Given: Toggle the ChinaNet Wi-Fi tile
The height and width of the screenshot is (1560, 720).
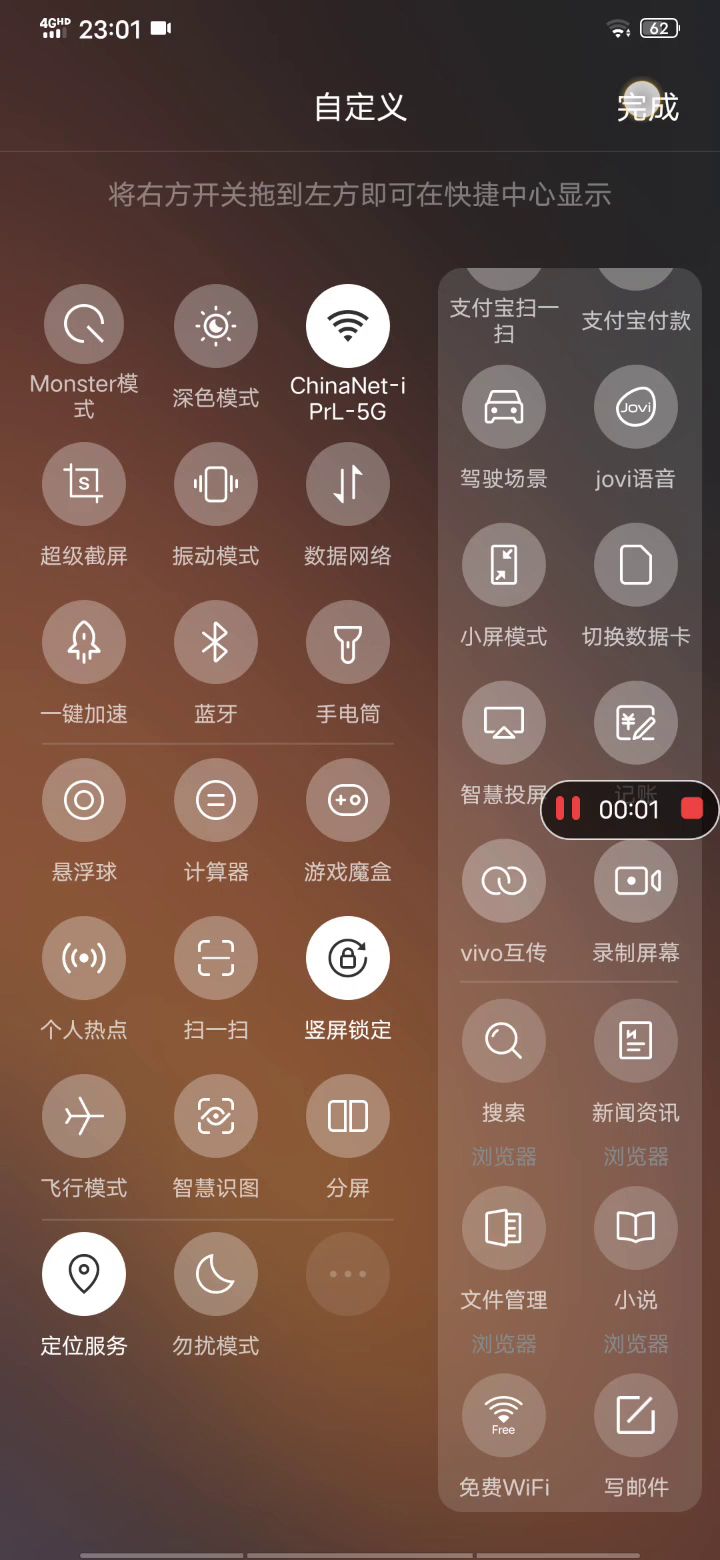Looking at the screenshot, I should pos(347,326).
